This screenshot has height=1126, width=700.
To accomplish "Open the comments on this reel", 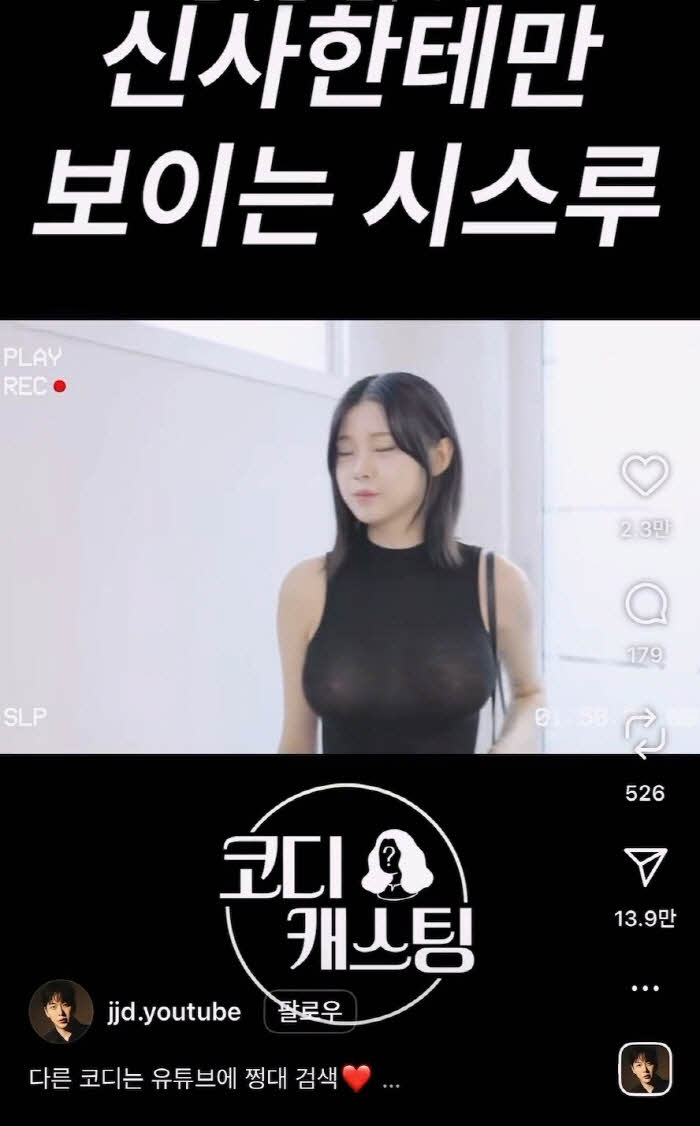I will click(645, 605).
